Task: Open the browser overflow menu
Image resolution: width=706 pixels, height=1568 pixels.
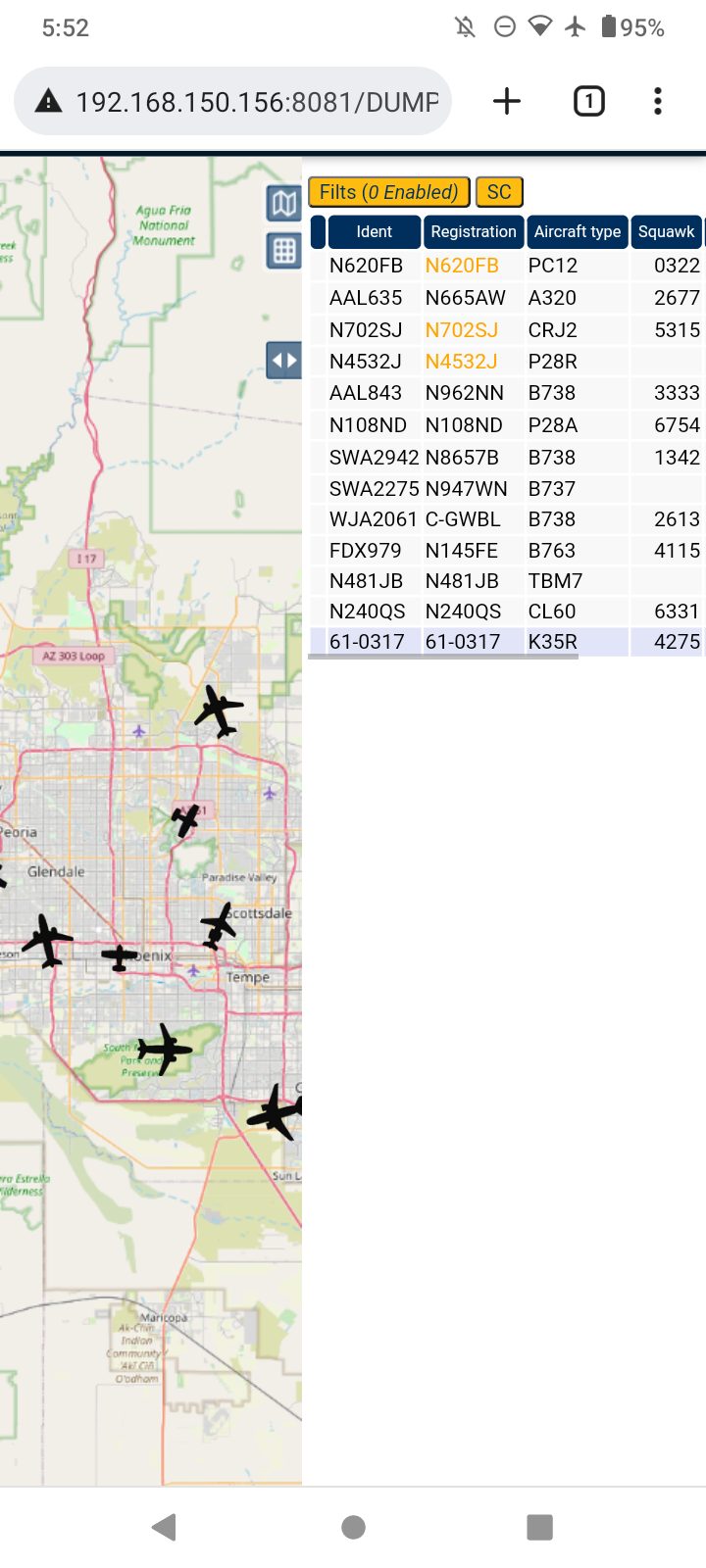Action: coord(658,101)
